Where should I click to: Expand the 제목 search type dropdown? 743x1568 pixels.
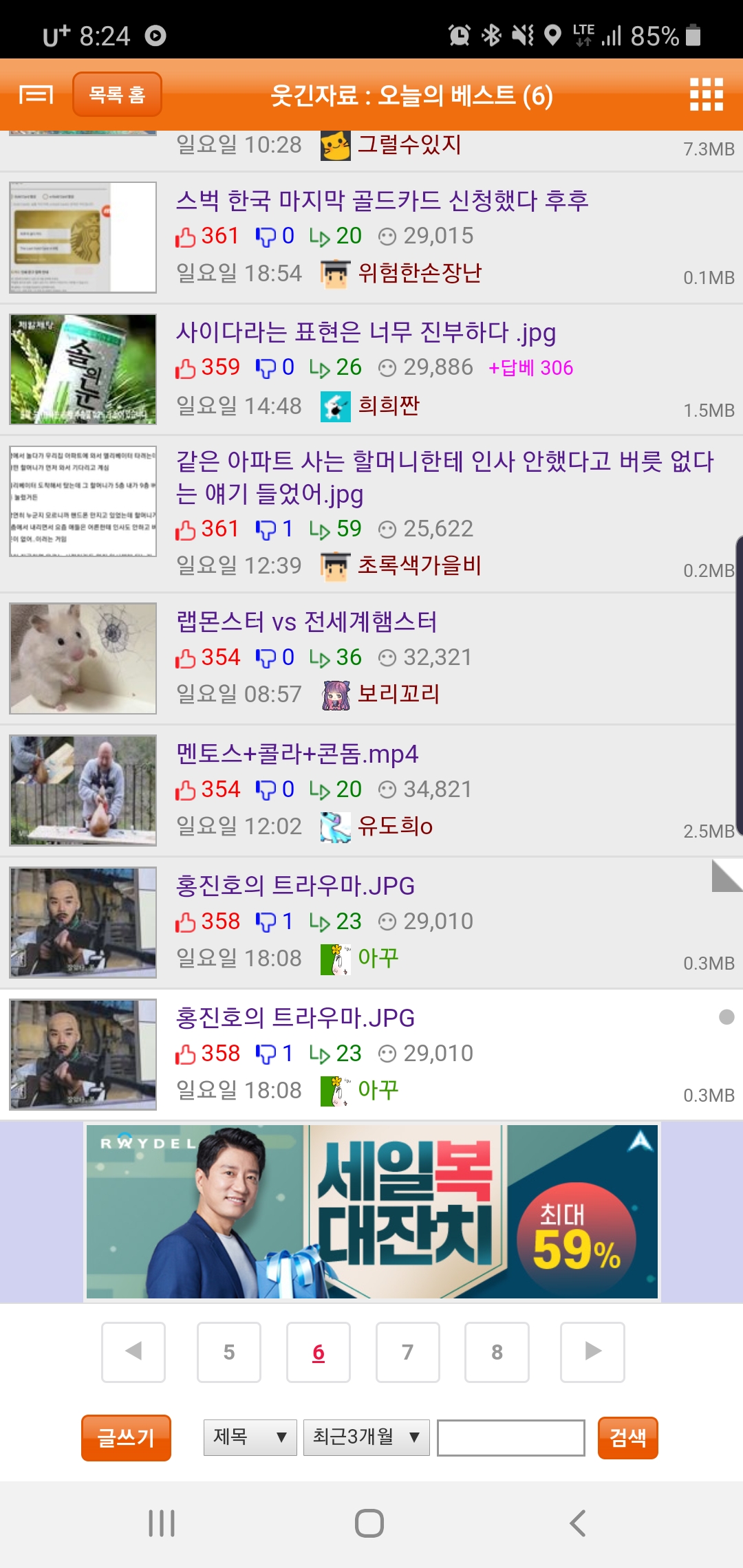250,1437
